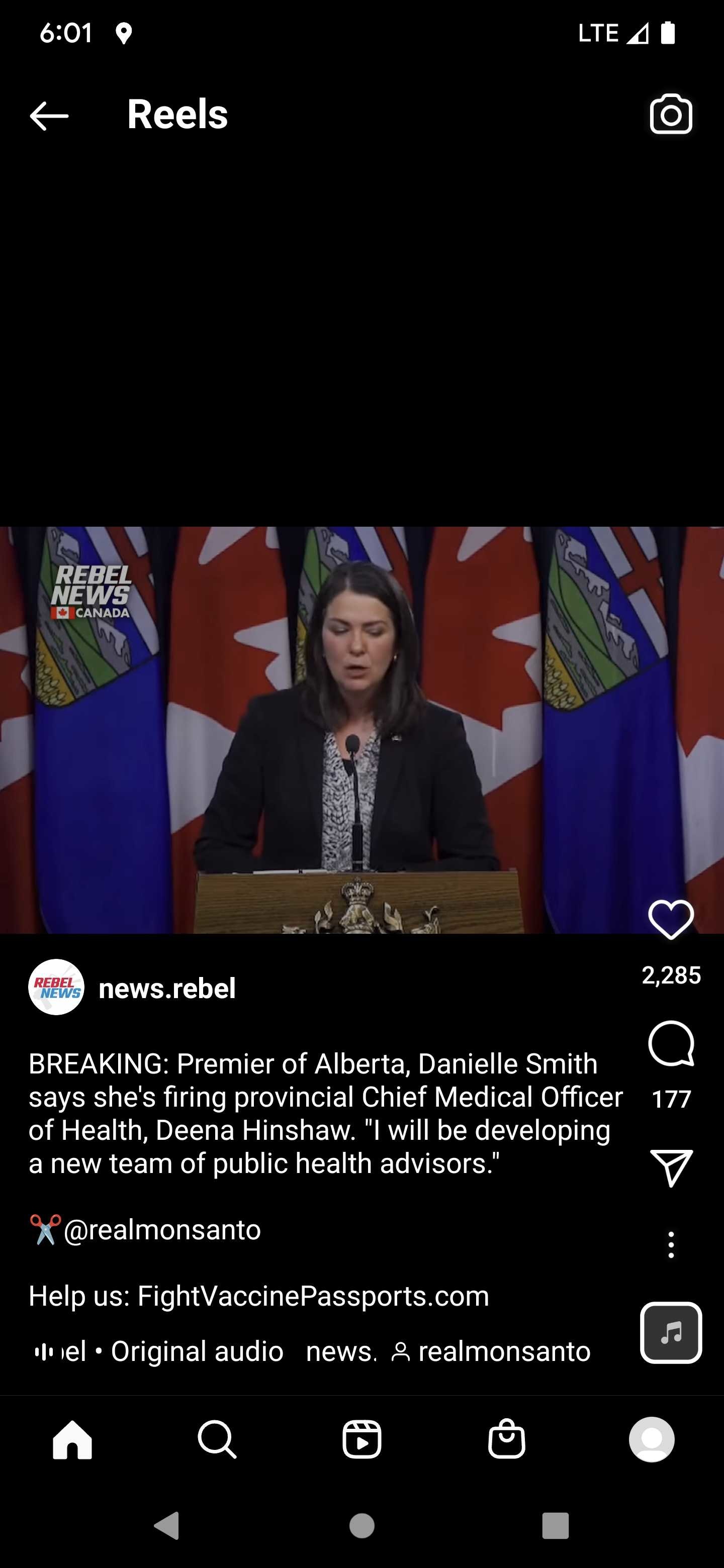This screenshot has width=724, height=1568.
Task: Open comments on this reel
Action: pos(671,1043)
